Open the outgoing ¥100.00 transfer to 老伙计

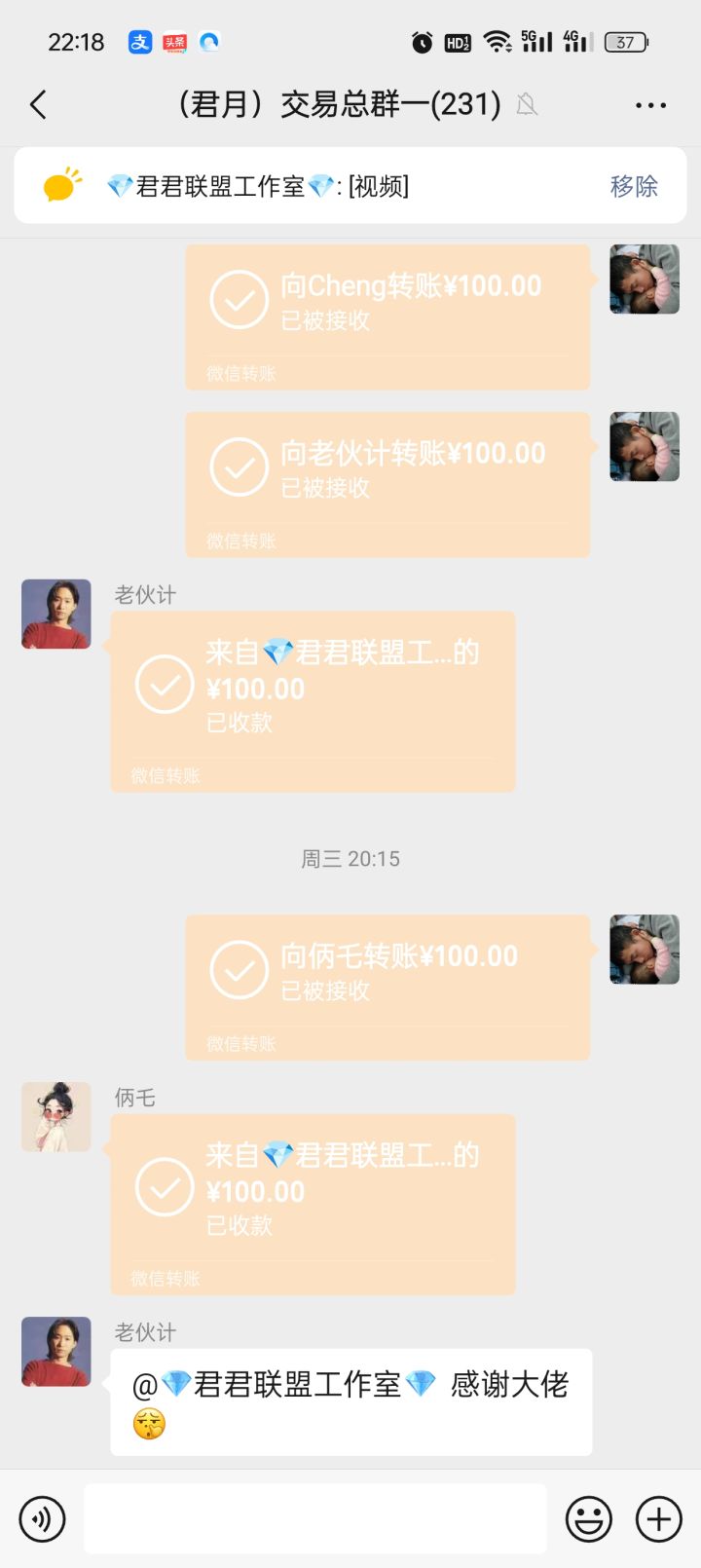(387, 485)
